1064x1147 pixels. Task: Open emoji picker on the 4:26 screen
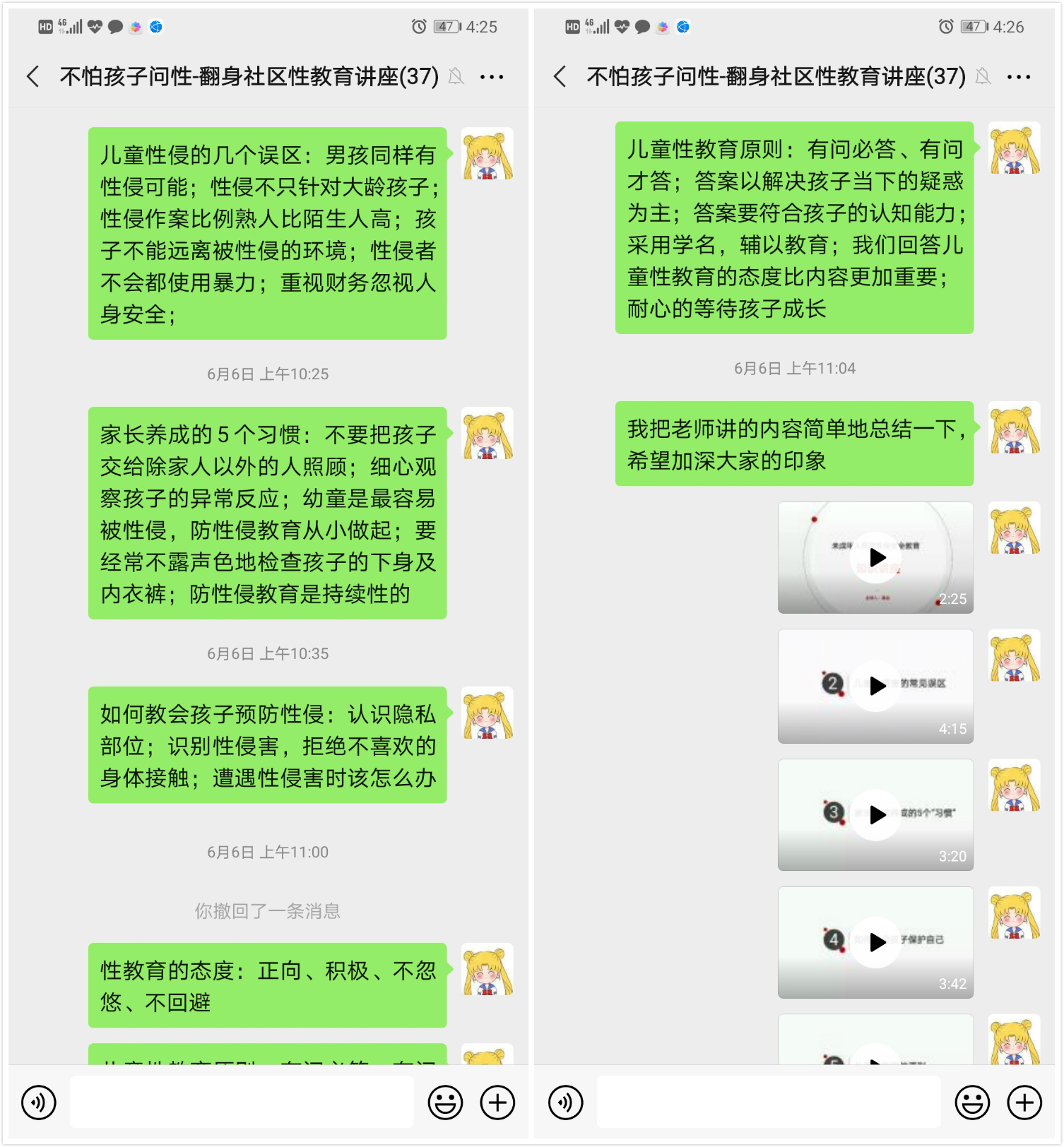coord(972,1102)
